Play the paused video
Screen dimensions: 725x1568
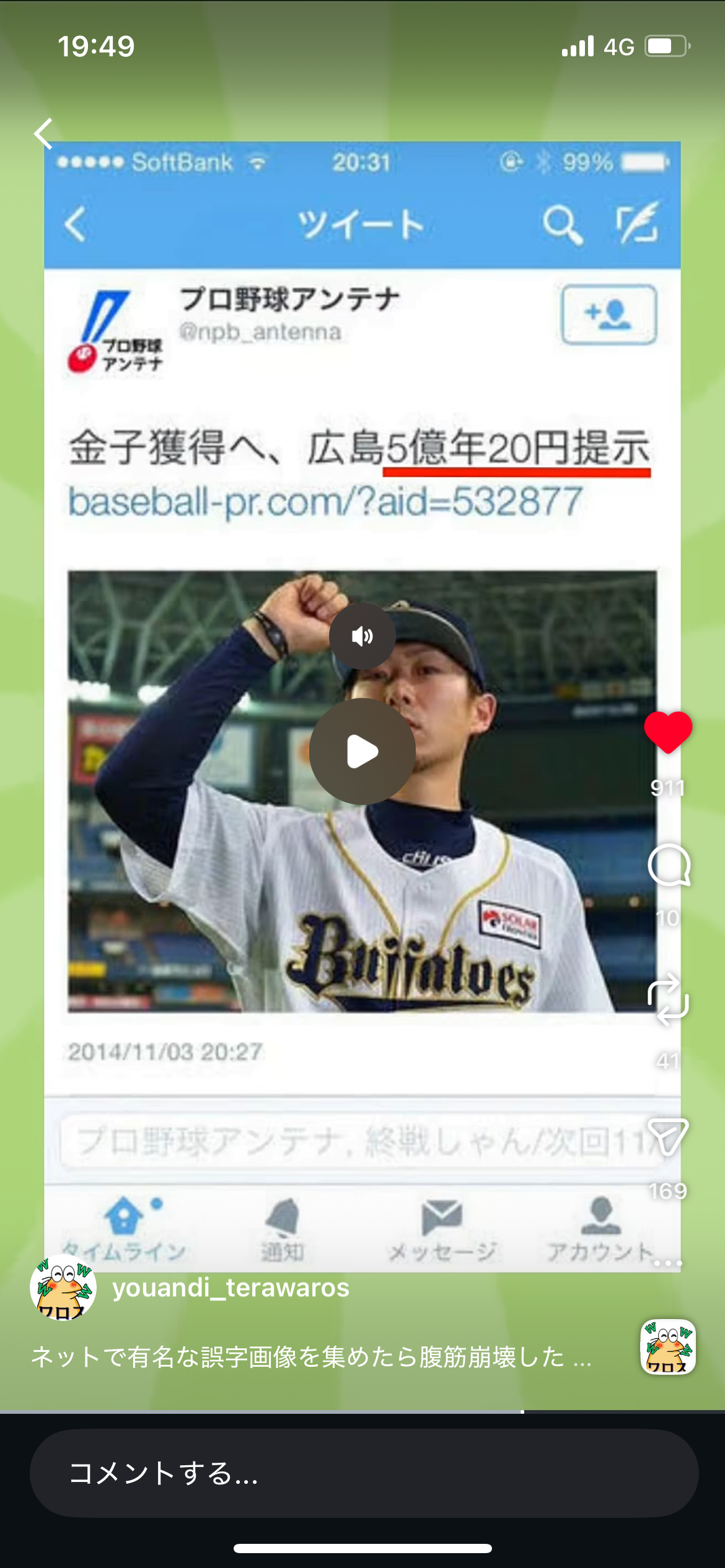click(362, 752)
